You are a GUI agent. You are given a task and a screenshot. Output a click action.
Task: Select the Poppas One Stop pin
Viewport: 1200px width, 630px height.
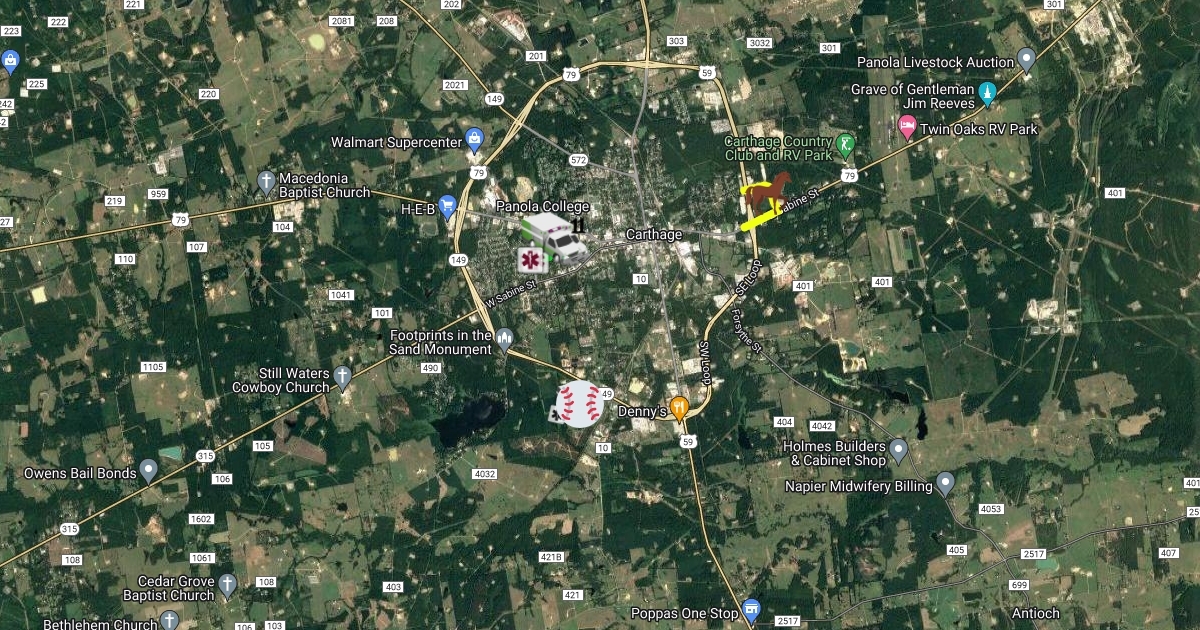pos(752,610)
